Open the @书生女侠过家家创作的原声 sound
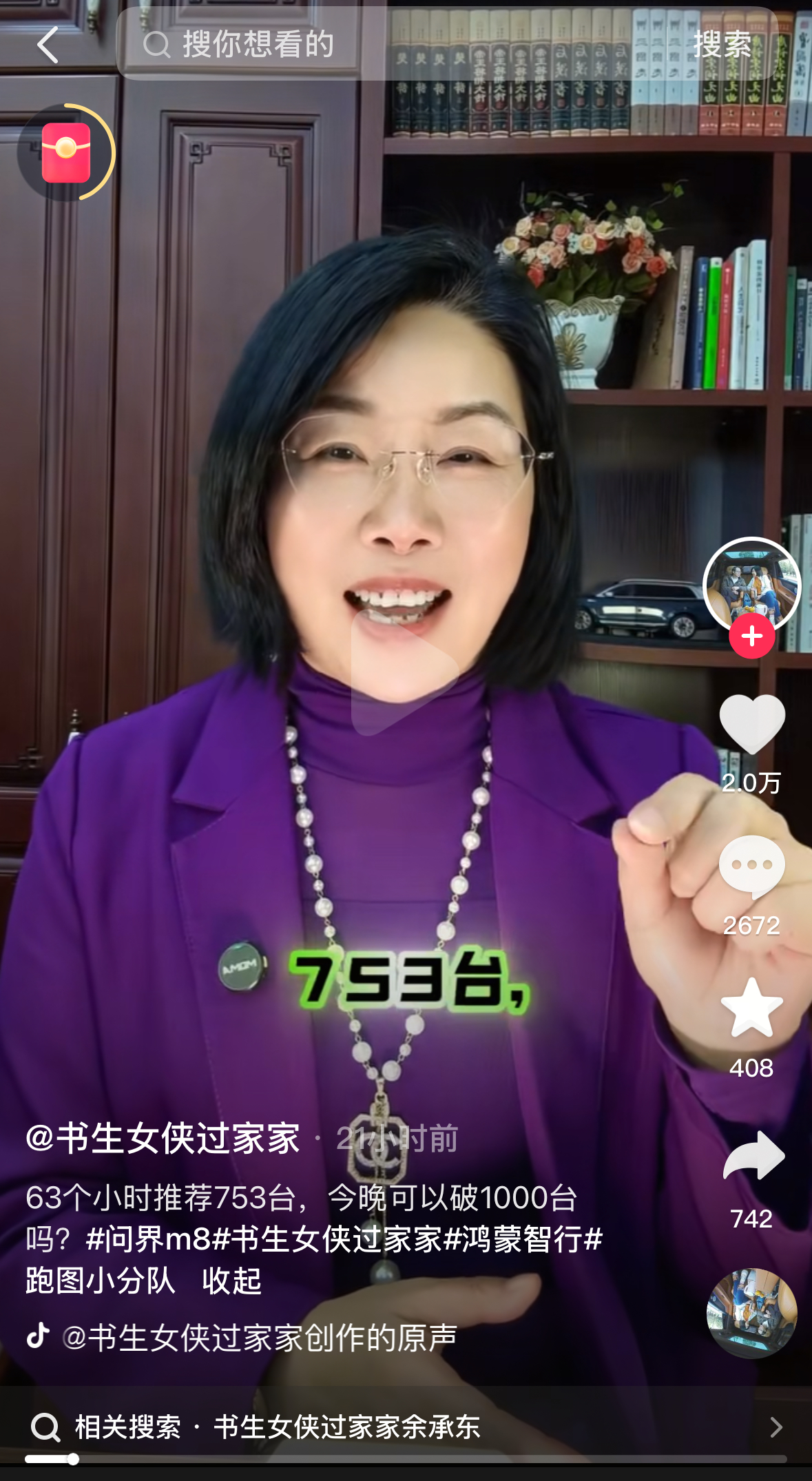The width and height of the screenshot is (812, 1481). (259, 1337)
